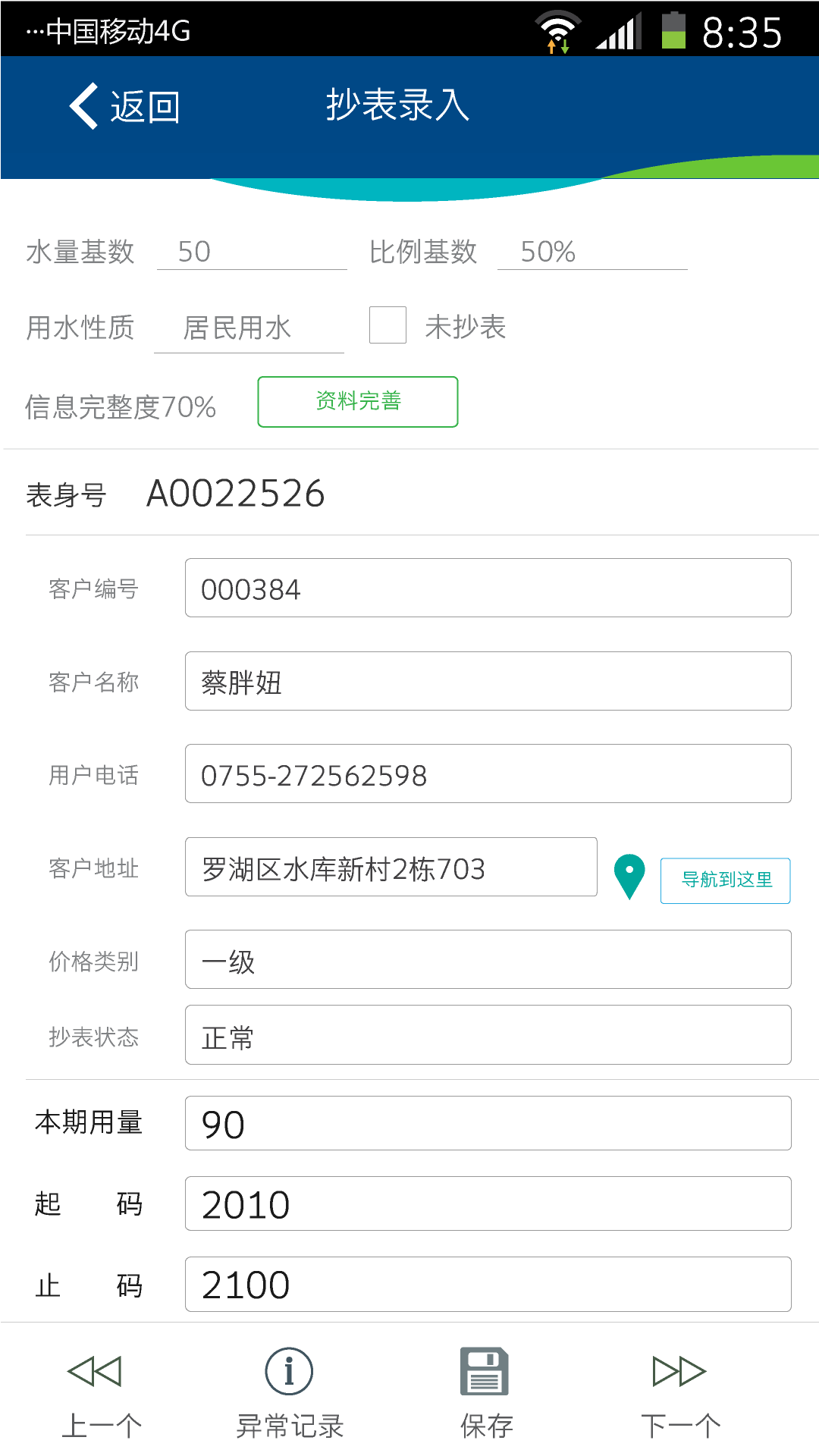Tap the 资料完善 button
Image resolution: width=819 pixels, height=1456 pixels.
(x=358, y=402)
